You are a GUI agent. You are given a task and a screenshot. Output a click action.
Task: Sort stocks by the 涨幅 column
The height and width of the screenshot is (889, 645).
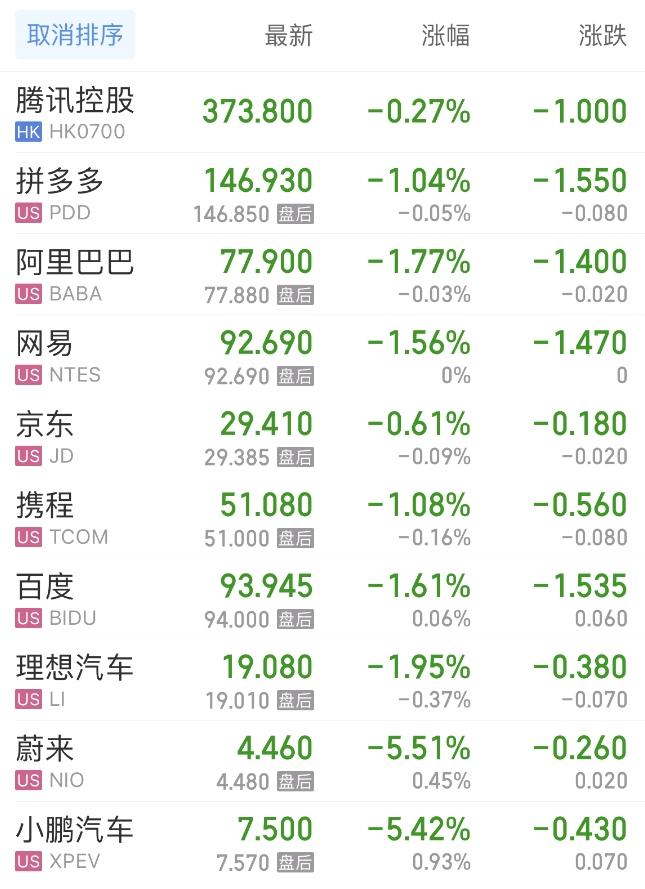[445, 37]
